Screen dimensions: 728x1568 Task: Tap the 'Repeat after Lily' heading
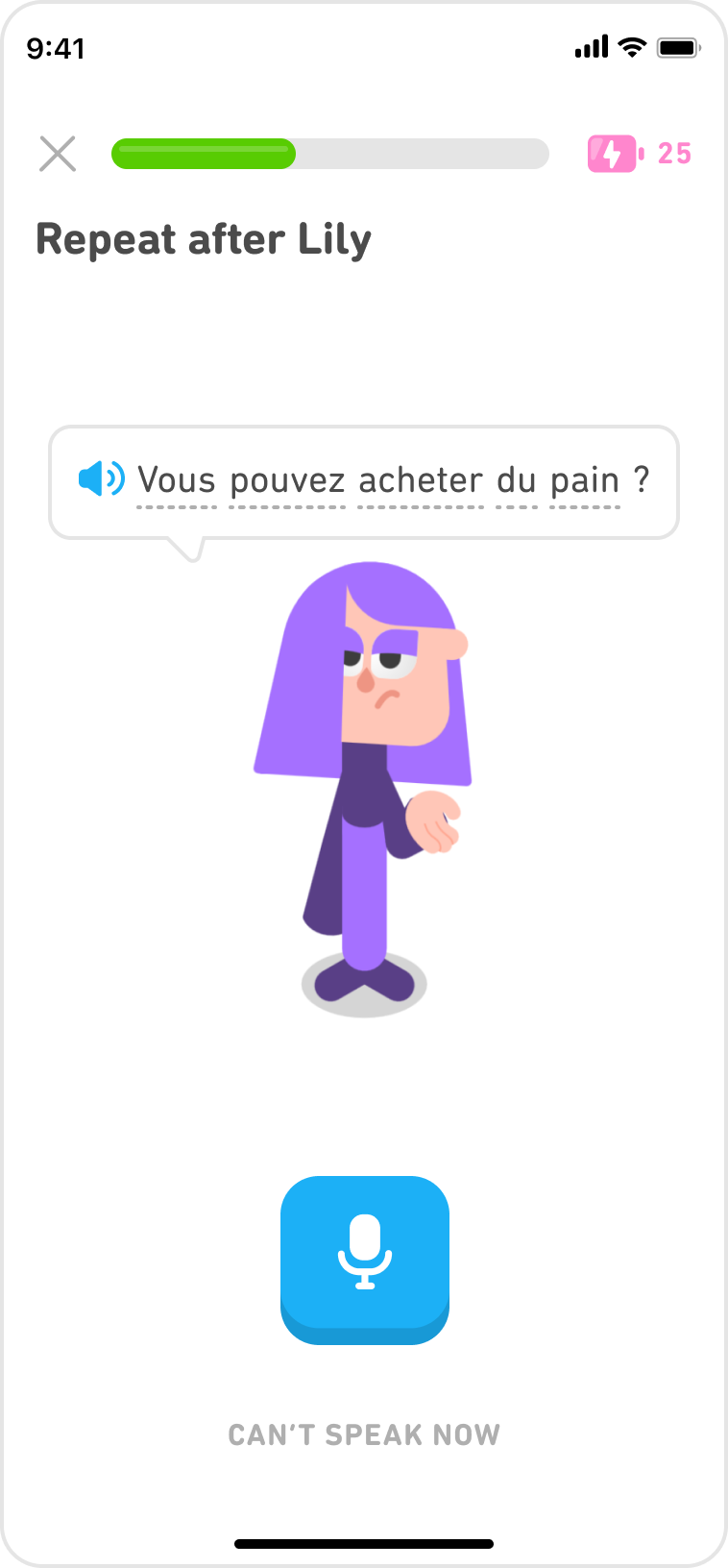[204, 239]
